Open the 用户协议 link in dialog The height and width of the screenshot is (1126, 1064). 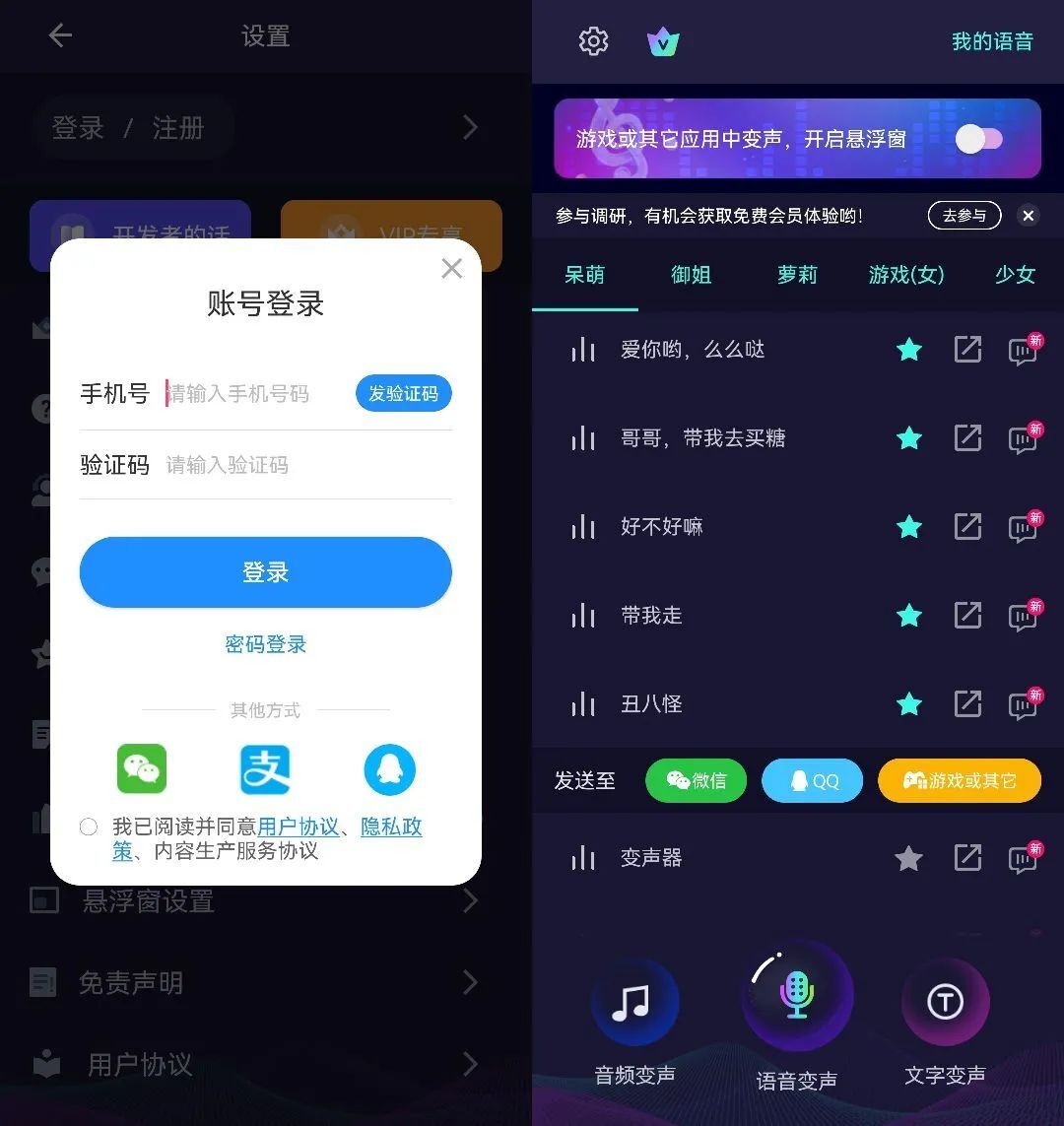(x=298, y=827)
